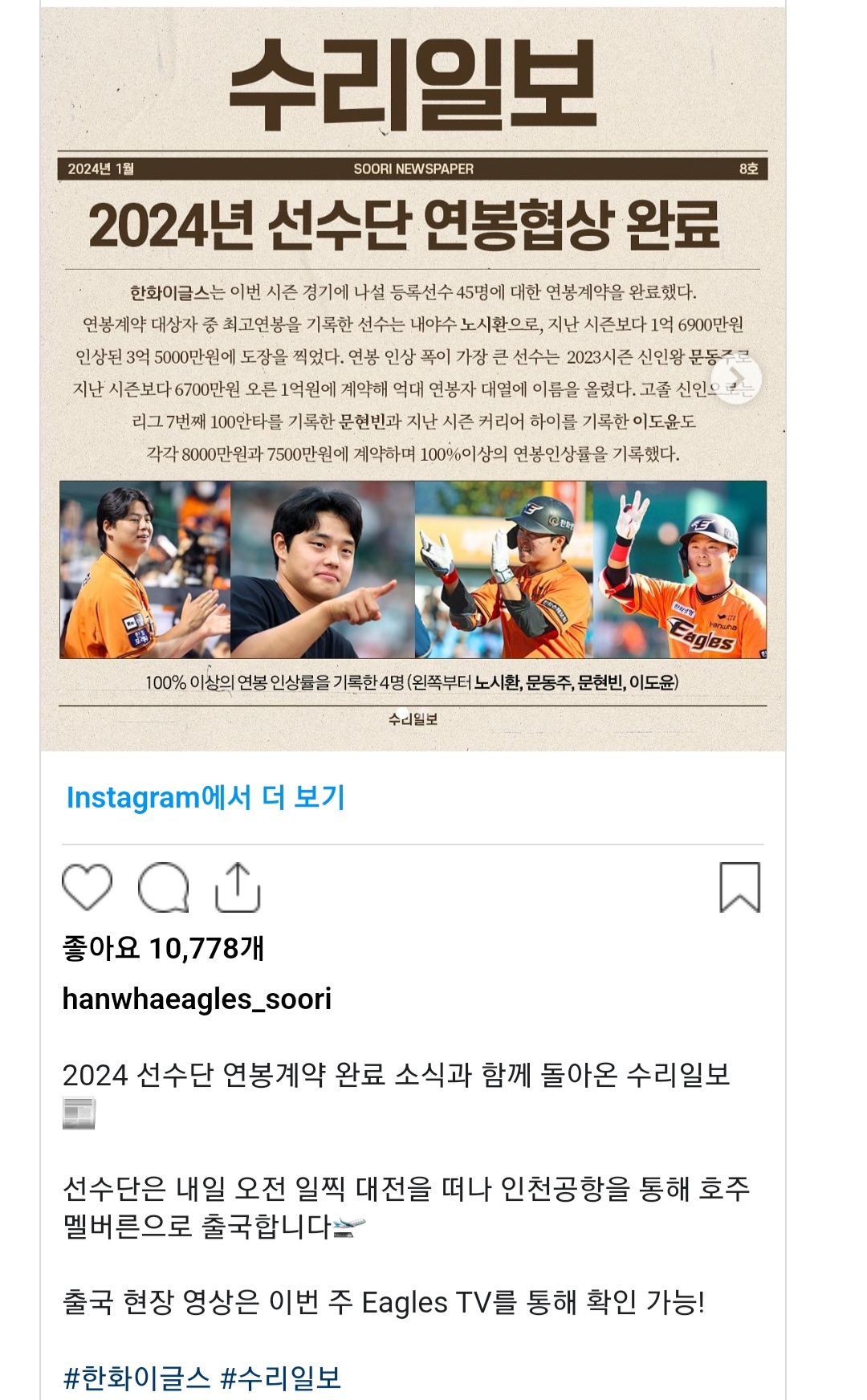Open the #수리일보 hashtag

point(281,1378)
